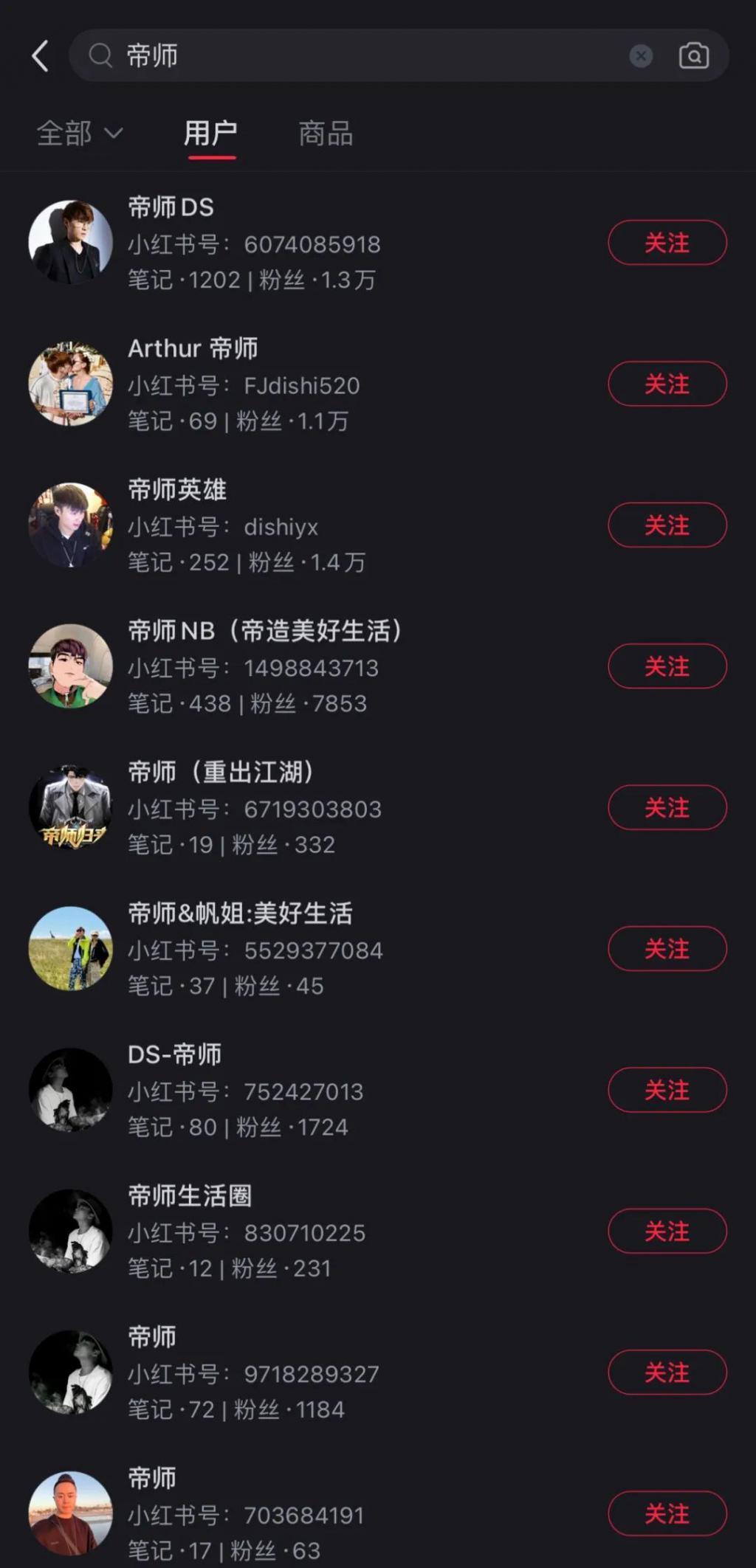The image size is (756, 1568).
Task: Switch to the 商品 tab
Action: 325,134
